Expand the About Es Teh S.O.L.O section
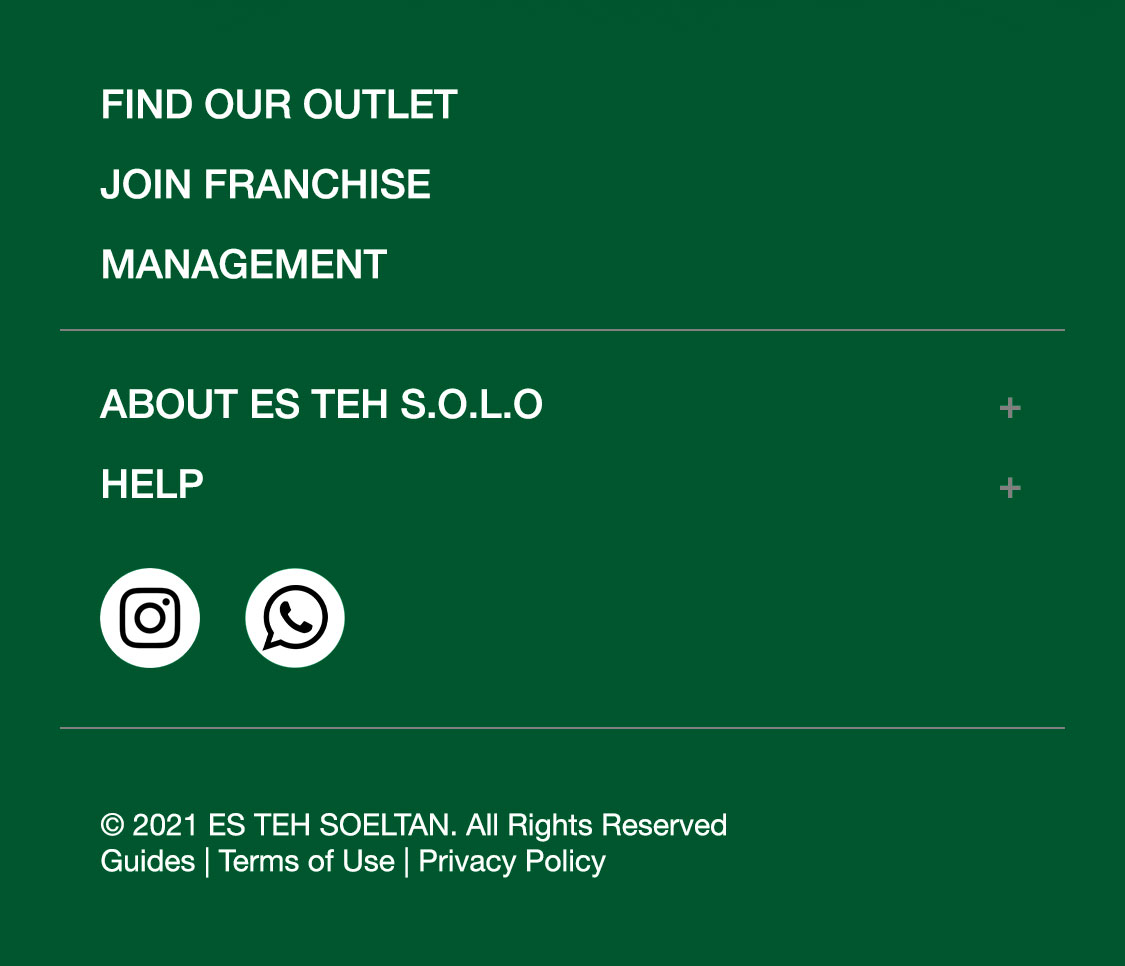The image size is (1125, 966). click(x=1009, y=407)
